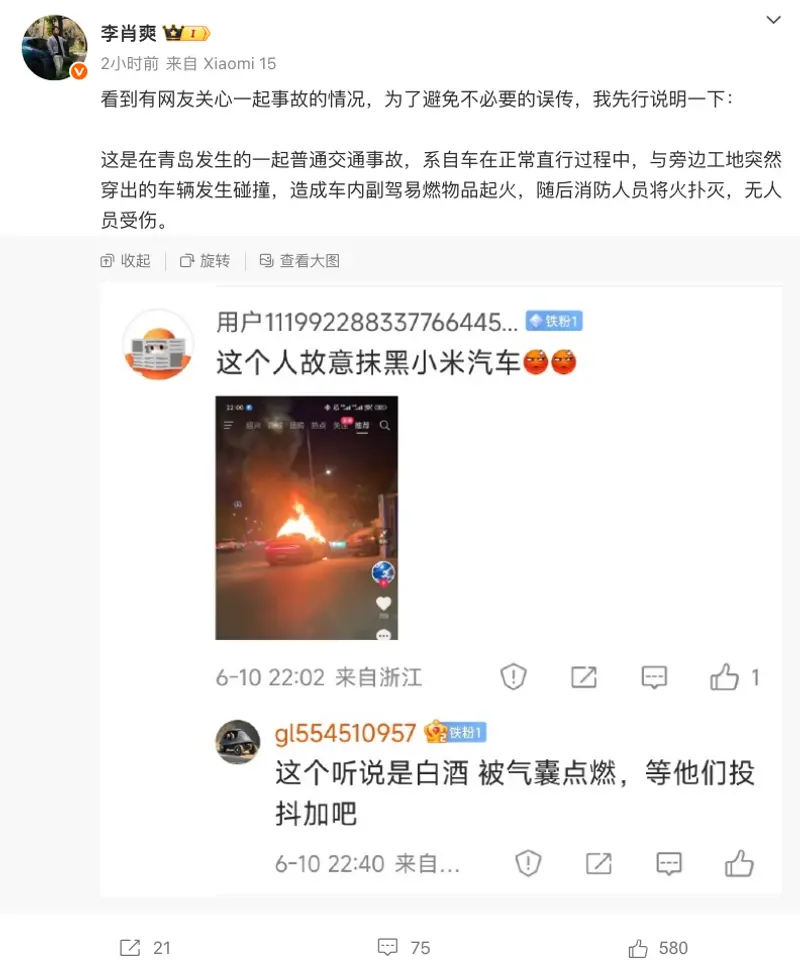Open the 李肖爽 username link
800x972 pixels.
[128, 33]
